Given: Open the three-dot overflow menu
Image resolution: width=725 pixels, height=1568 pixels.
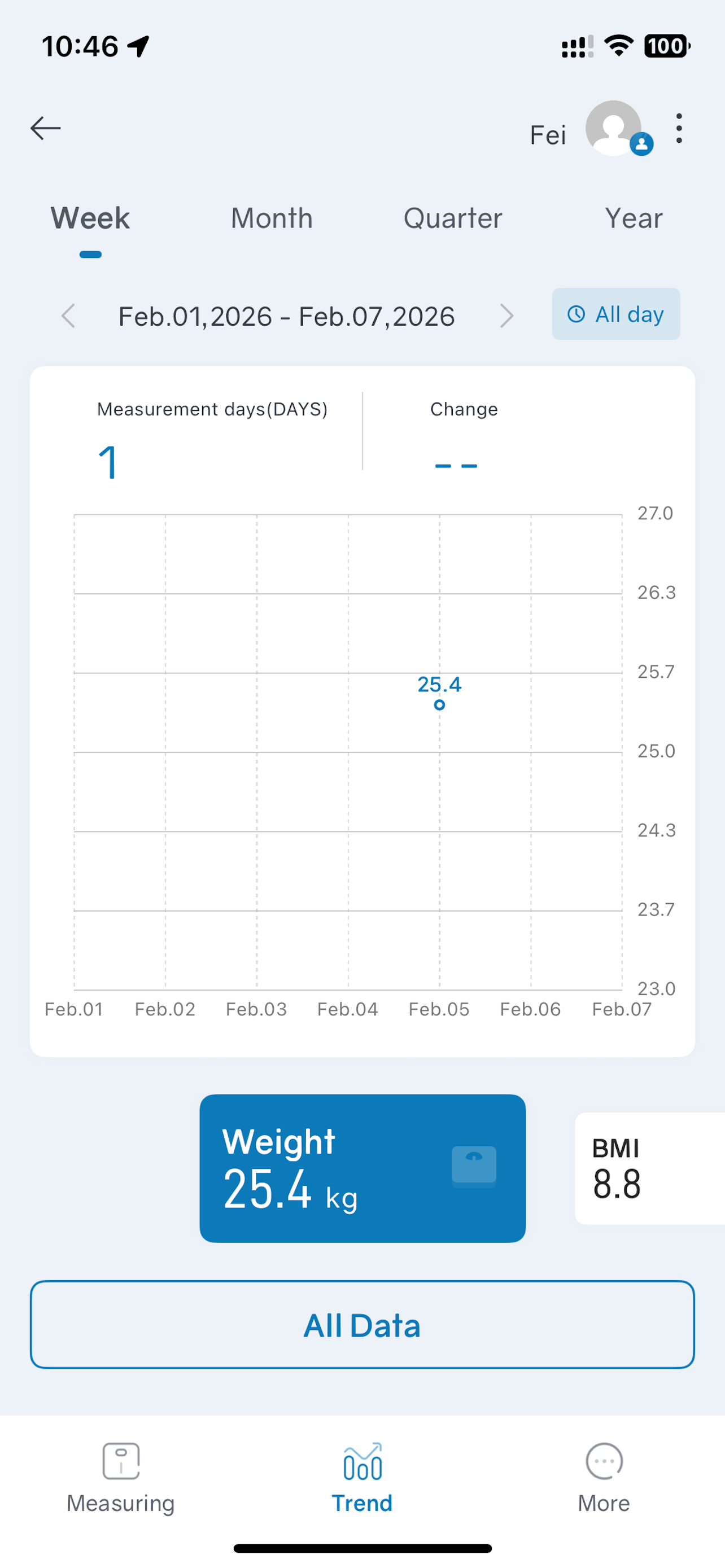Looking at the screenshot, I should click(679, 129).
